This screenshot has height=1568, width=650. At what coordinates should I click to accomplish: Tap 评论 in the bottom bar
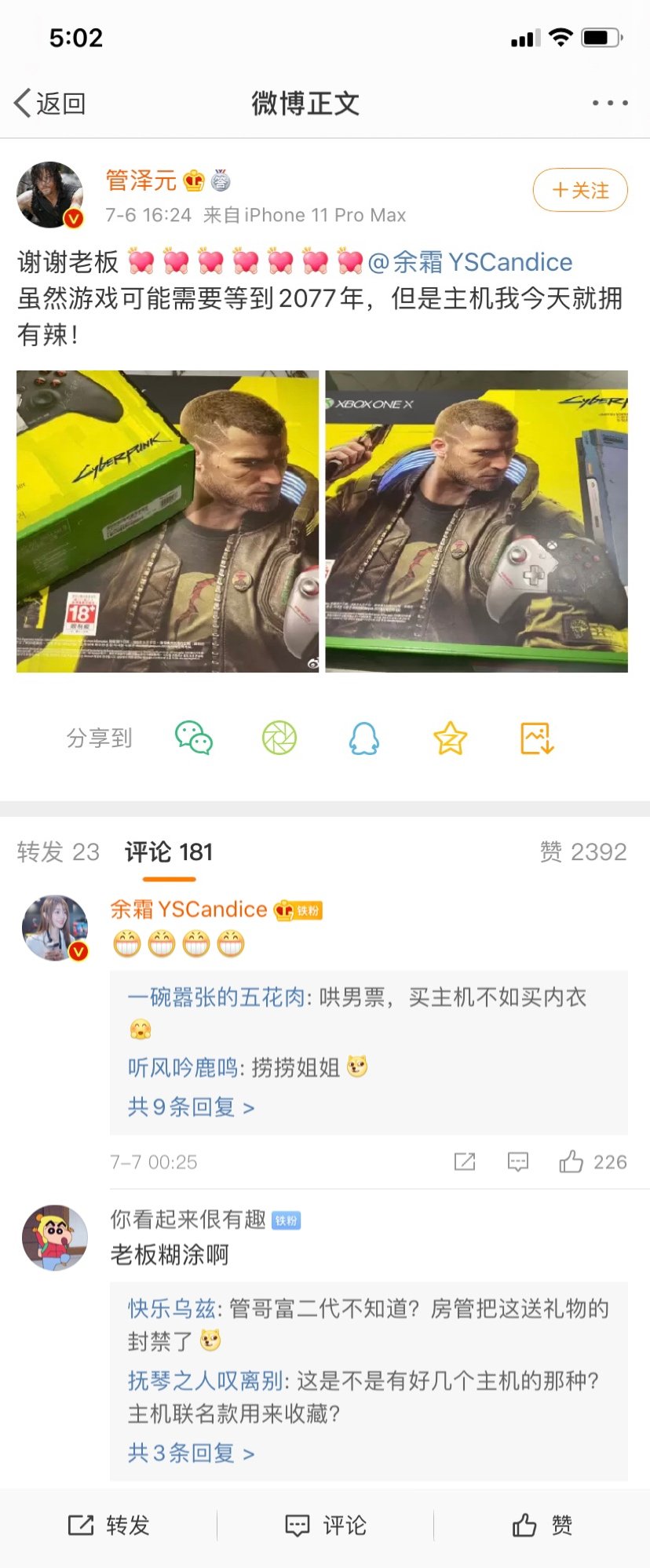click(x=325, y=1525)
